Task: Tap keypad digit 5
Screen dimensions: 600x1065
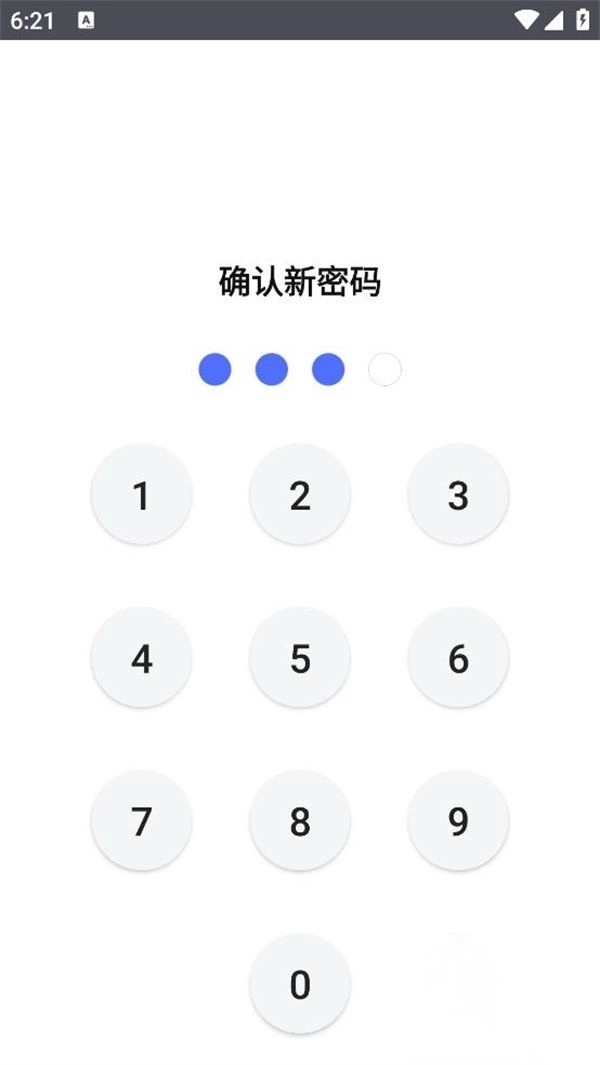Action: point(300,658)
